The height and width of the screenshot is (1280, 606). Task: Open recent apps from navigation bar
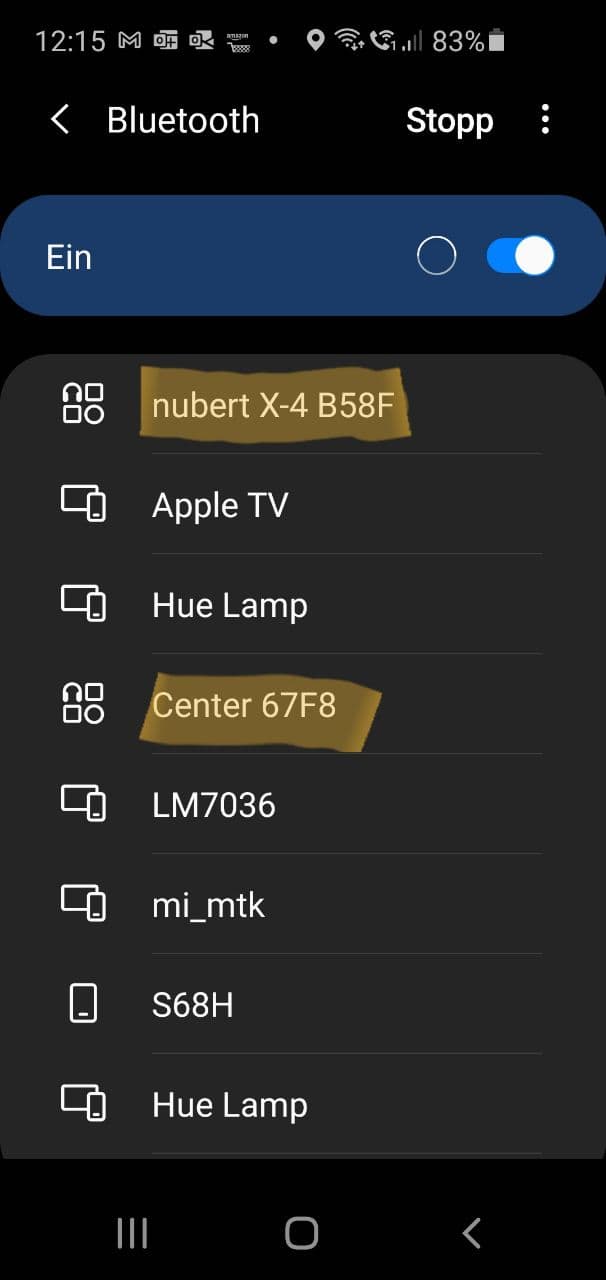[x=132, y=1233]
